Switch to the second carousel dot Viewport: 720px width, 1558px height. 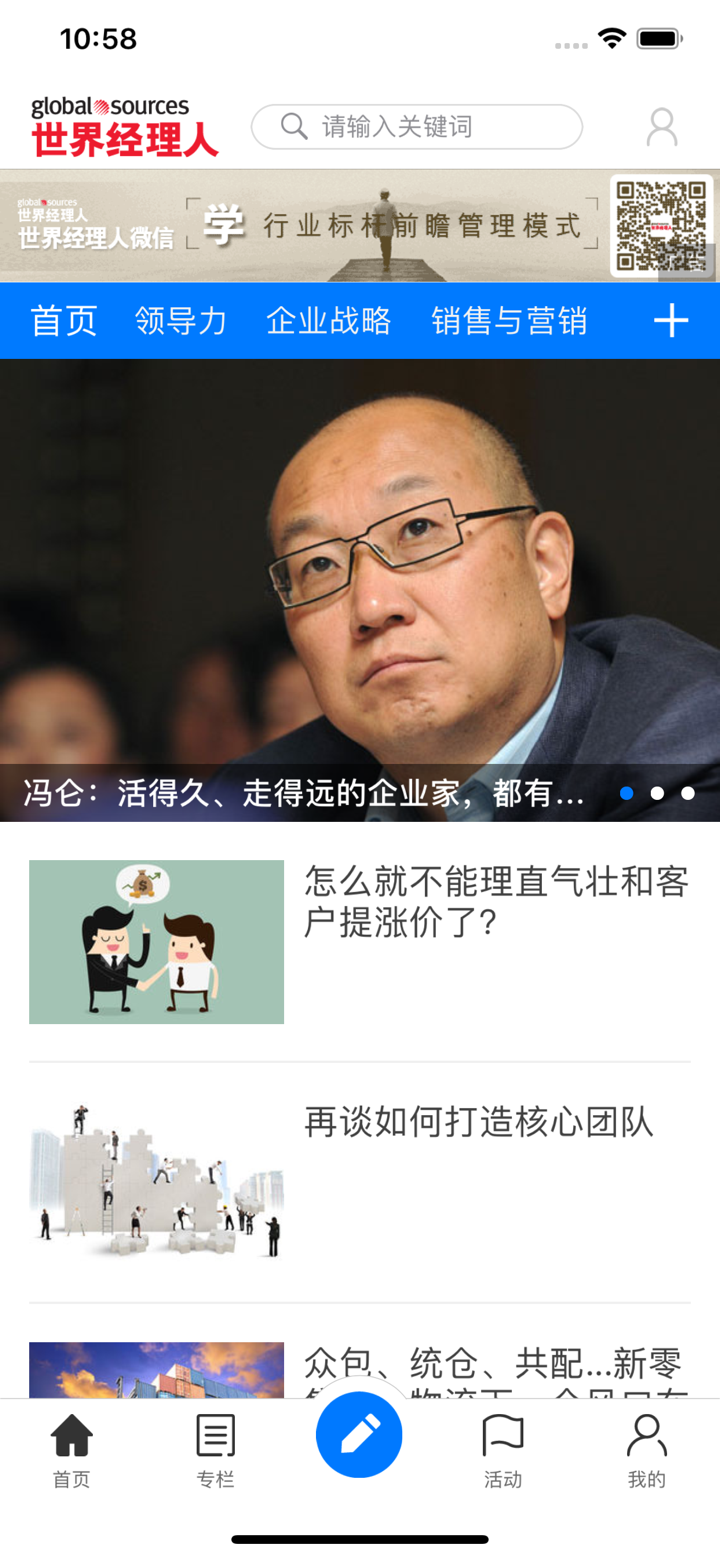658,793
